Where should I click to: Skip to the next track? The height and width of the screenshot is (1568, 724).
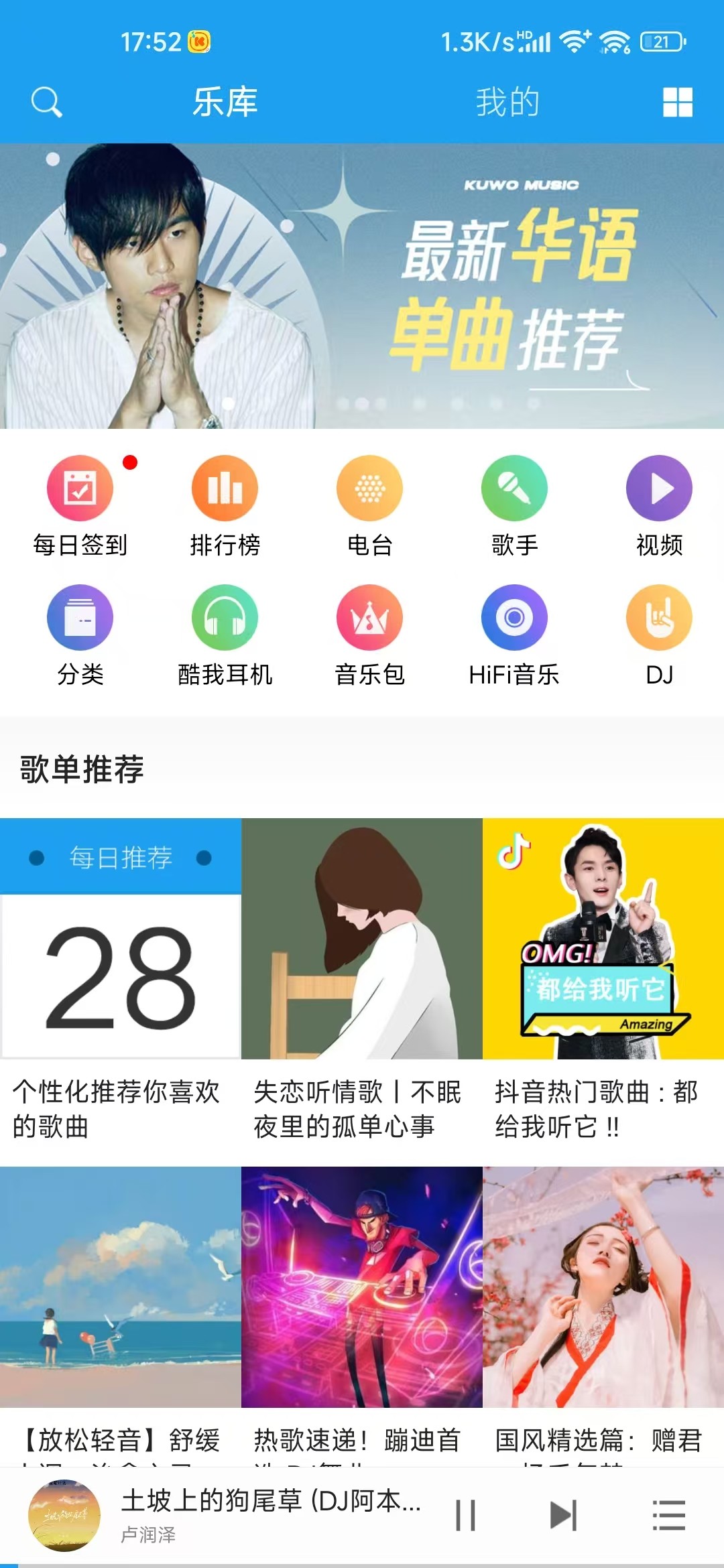coord(563,1515)
